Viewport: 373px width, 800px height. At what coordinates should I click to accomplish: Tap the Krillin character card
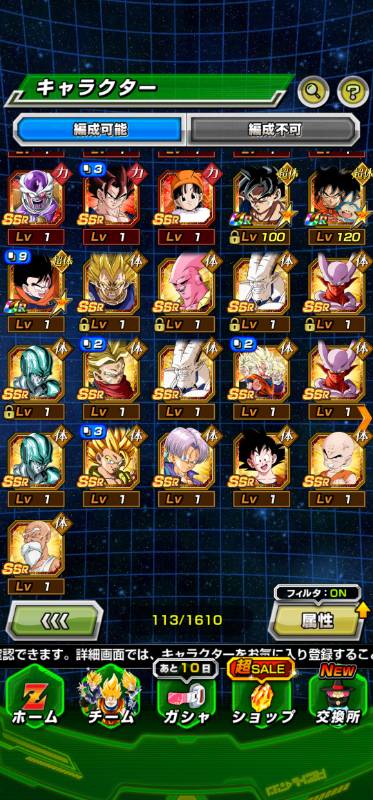pos(338,466)
